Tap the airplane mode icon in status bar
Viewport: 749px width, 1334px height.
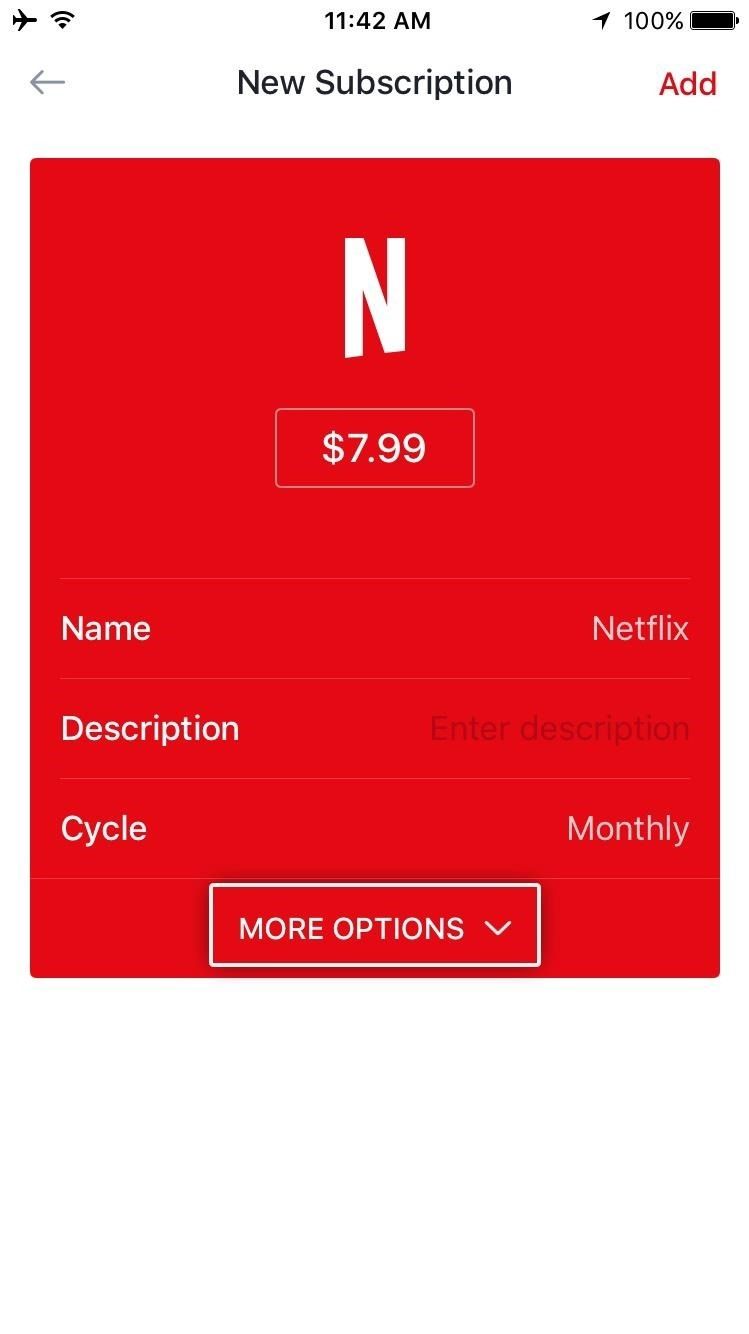25,19
